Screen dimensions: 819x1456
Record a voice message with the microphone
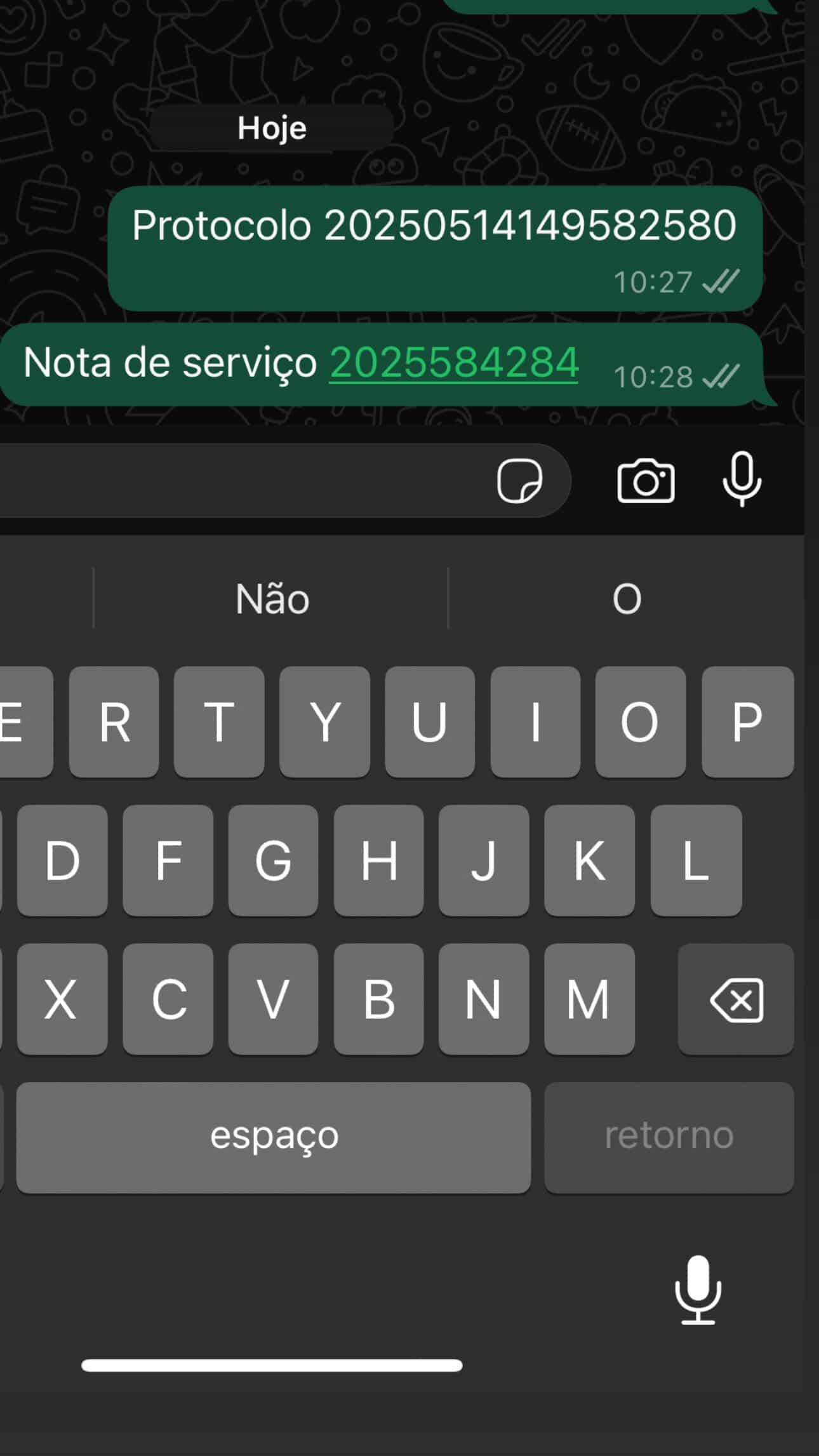pyautogui.click(x=742, y=479)
